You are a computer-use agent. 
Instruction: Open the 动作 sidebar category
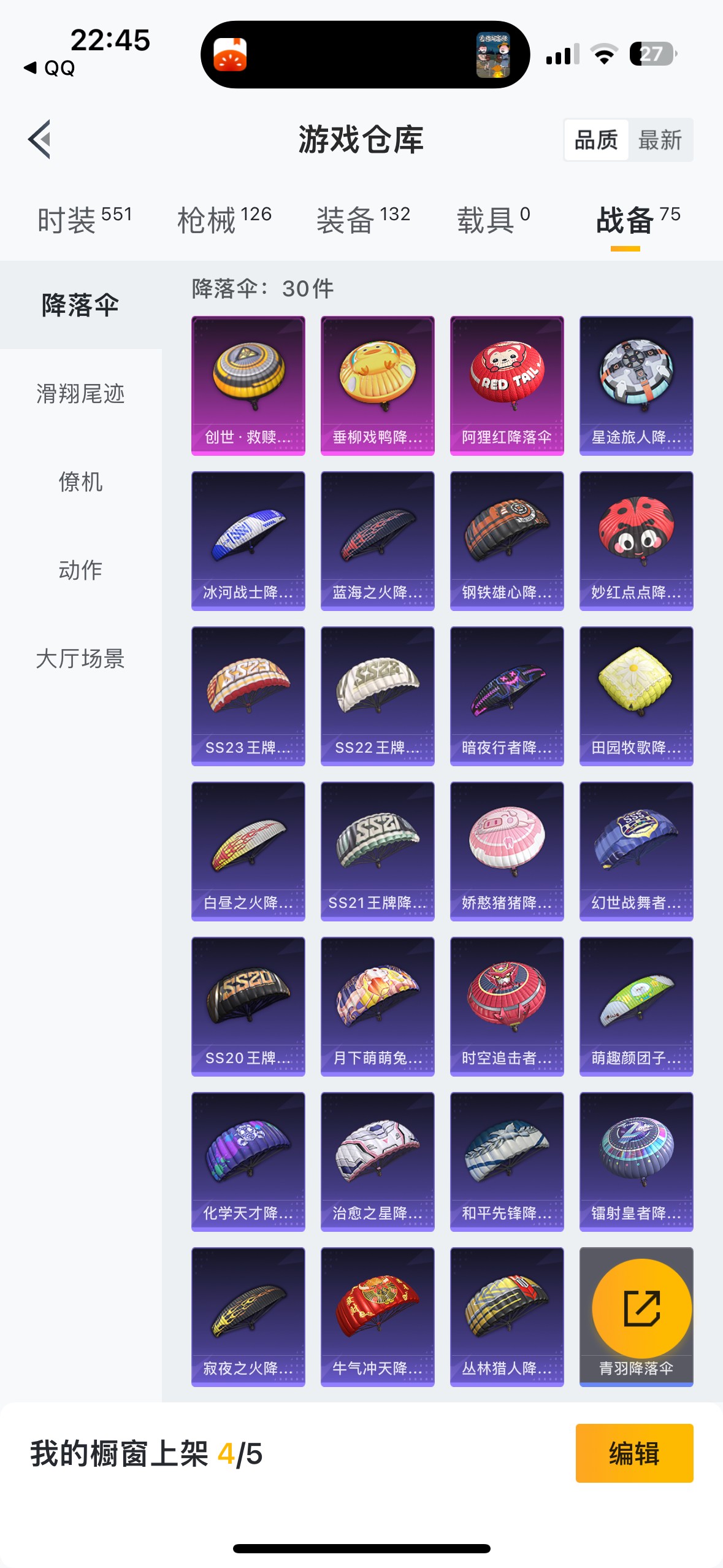80,570
